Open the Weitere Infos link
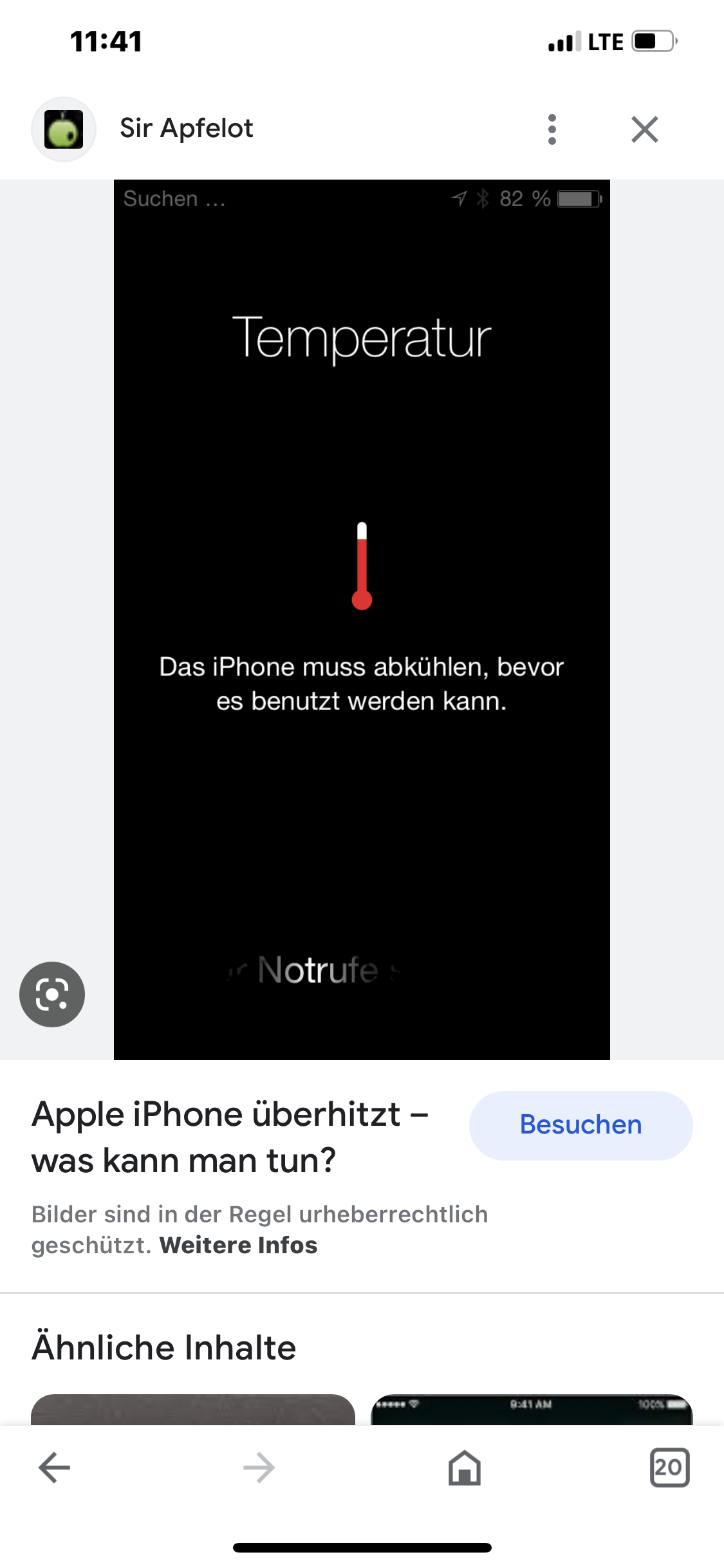724x1568 pixels. coord(239,1245)
